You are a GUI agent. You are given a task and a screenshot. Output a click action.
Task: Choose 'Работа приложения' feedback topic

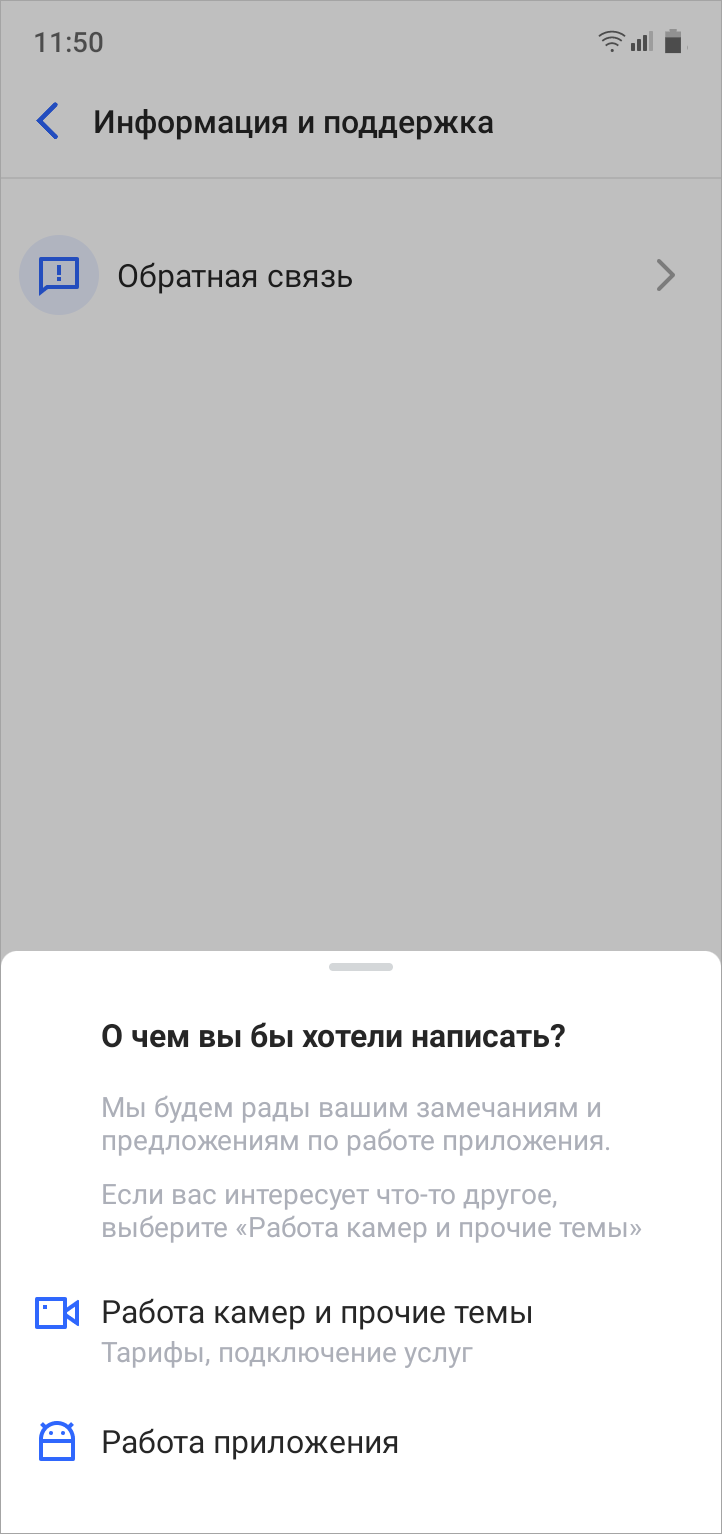click(250, 1443)
